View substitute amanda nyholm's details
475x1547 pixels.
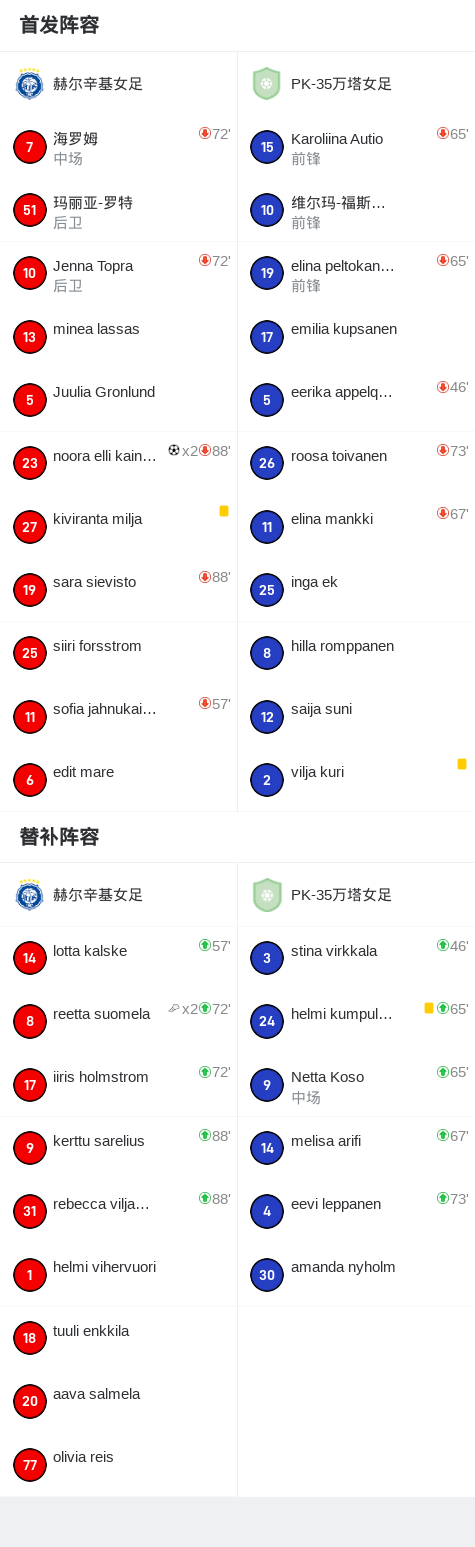coord(356,1275)
